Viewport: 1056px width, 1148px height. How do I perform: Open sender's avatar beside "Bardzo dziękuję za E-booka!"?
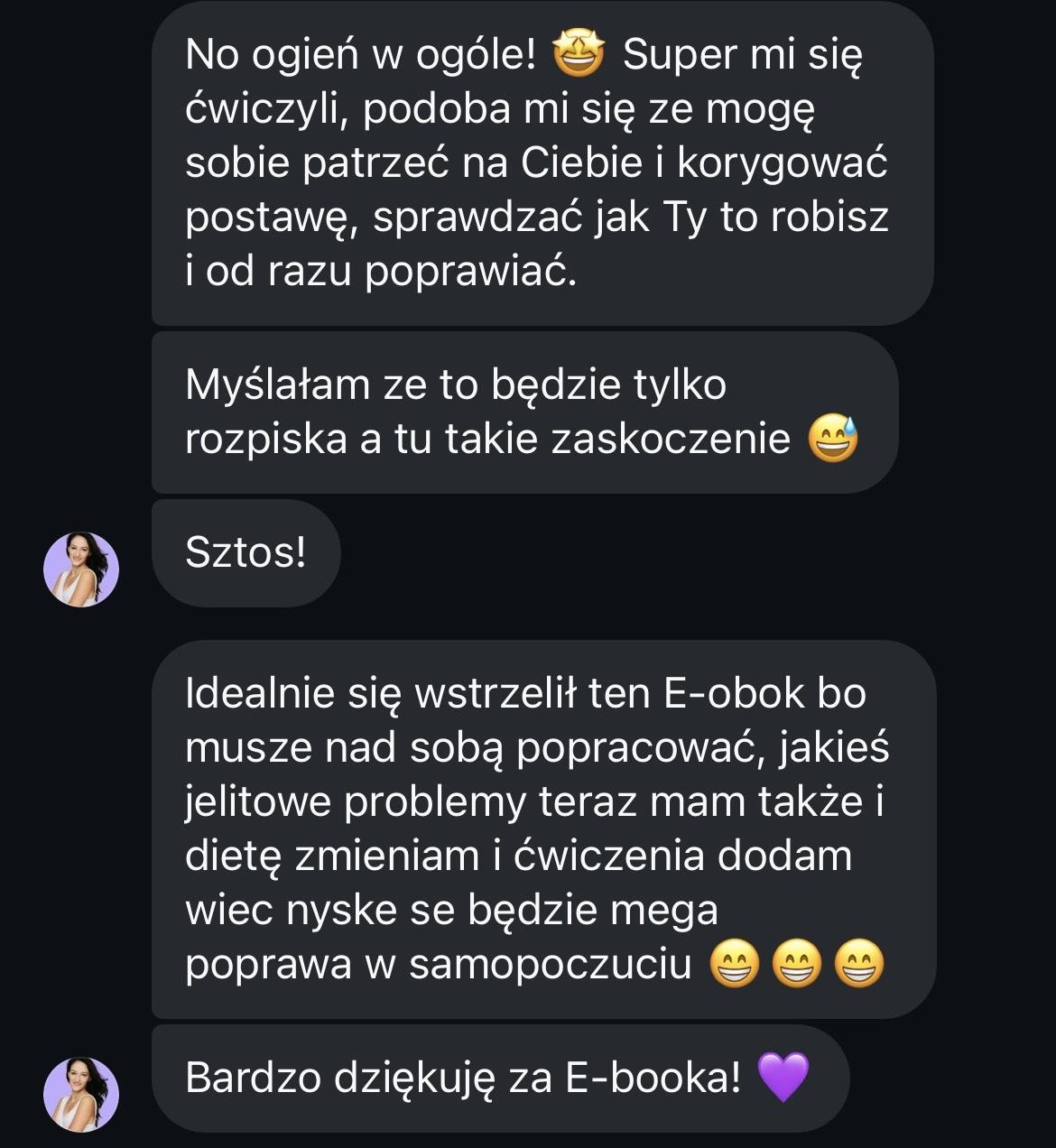pyautogui.click(x=81, y=1094)
